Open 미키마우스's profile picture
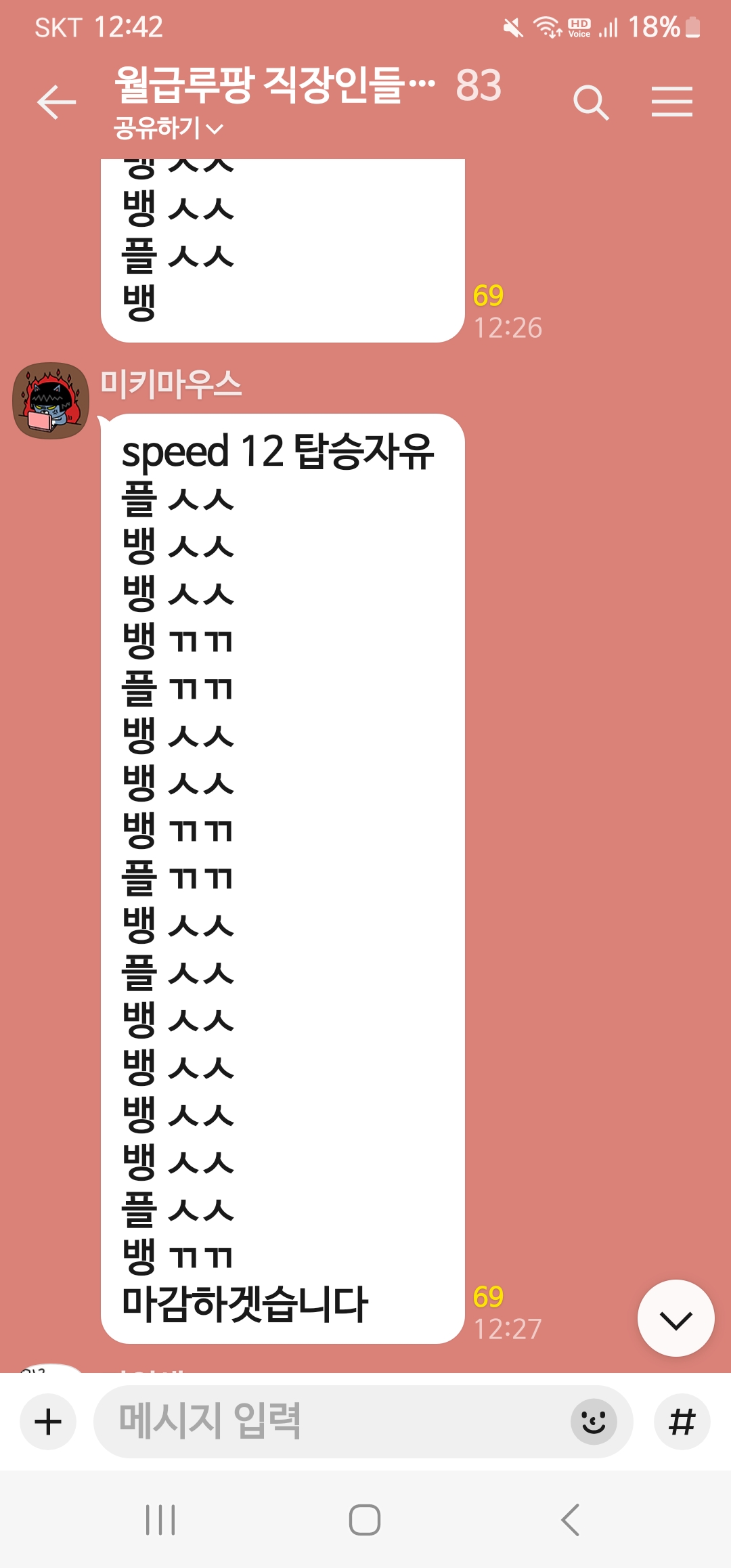This screenshot has width=731, height=1568. pos(51,401)
